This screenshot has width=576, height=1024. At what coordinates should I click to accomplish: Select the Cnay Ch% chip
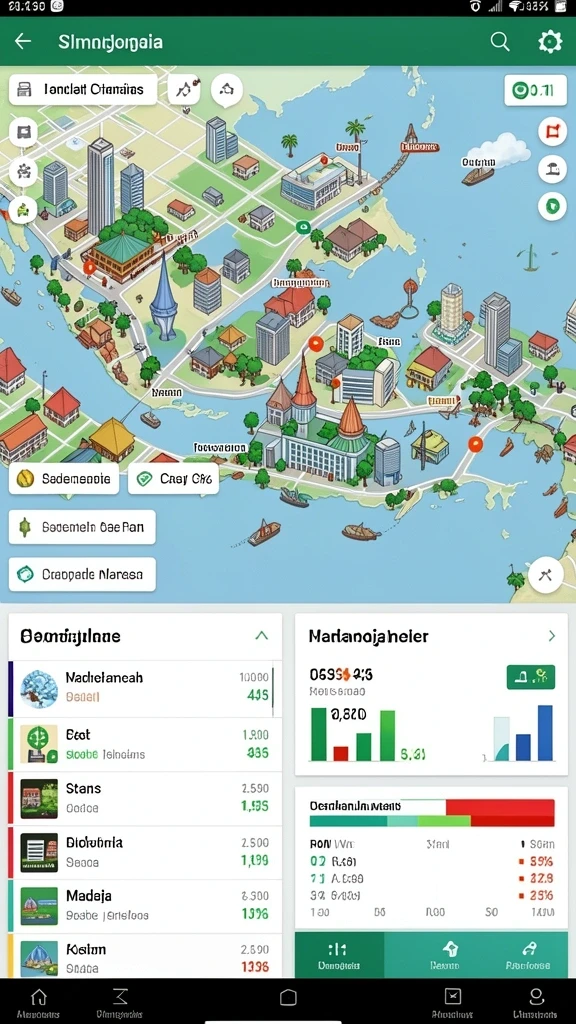pyautogui.click(x=173, y=479)
